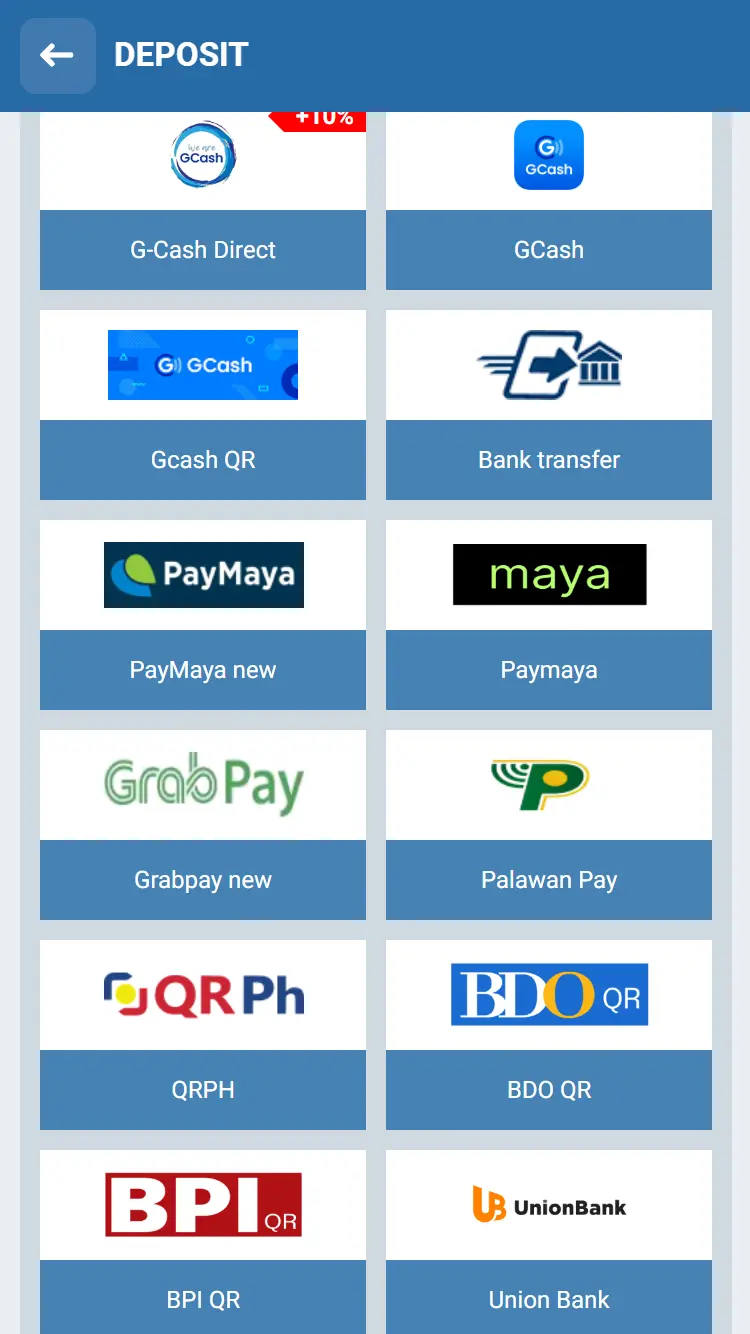Screen dimensions: 750x1334
Task: Open the Grabpay new deposit option
Action: [203, 880]
